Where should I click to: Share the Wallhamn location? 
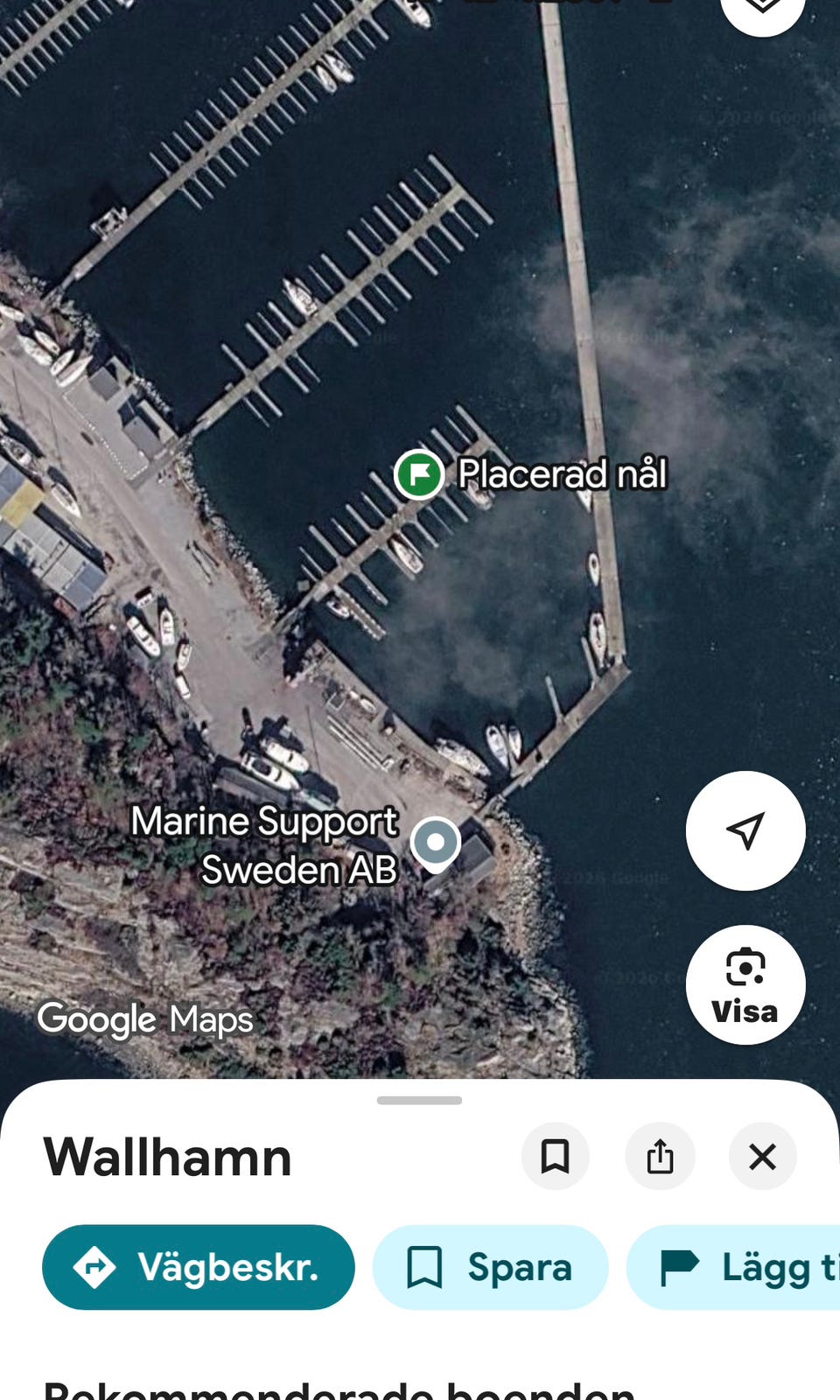660,1156
